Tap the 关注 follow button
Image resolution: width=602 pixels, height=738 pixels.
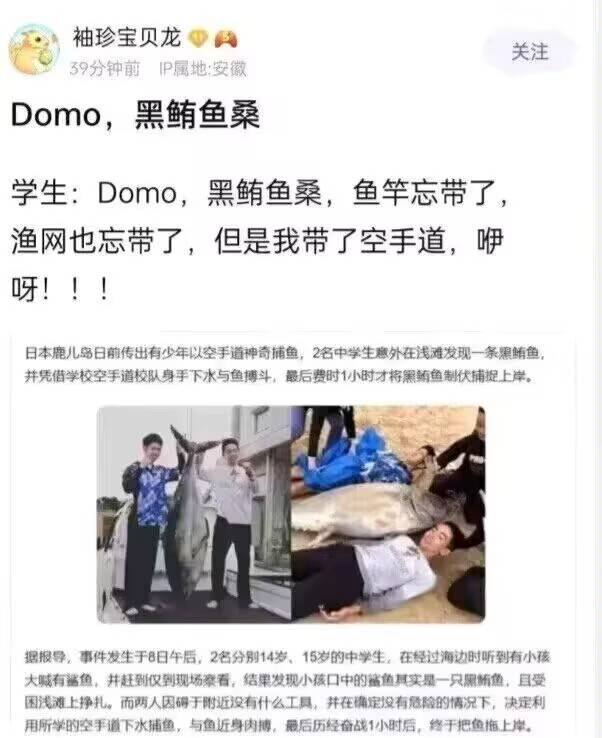[529, 52]
